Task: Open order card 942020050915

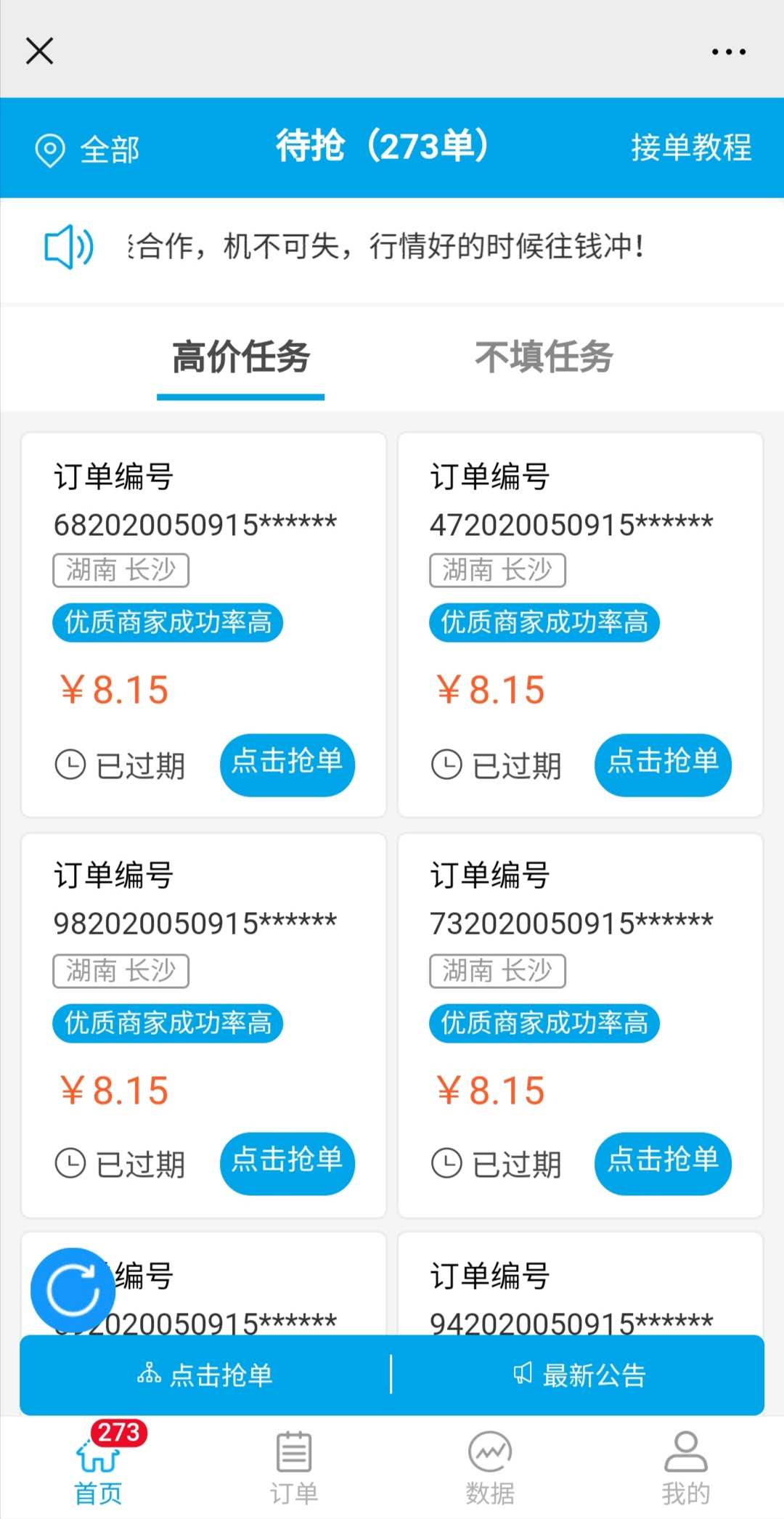Action: tap(580, 1284)
